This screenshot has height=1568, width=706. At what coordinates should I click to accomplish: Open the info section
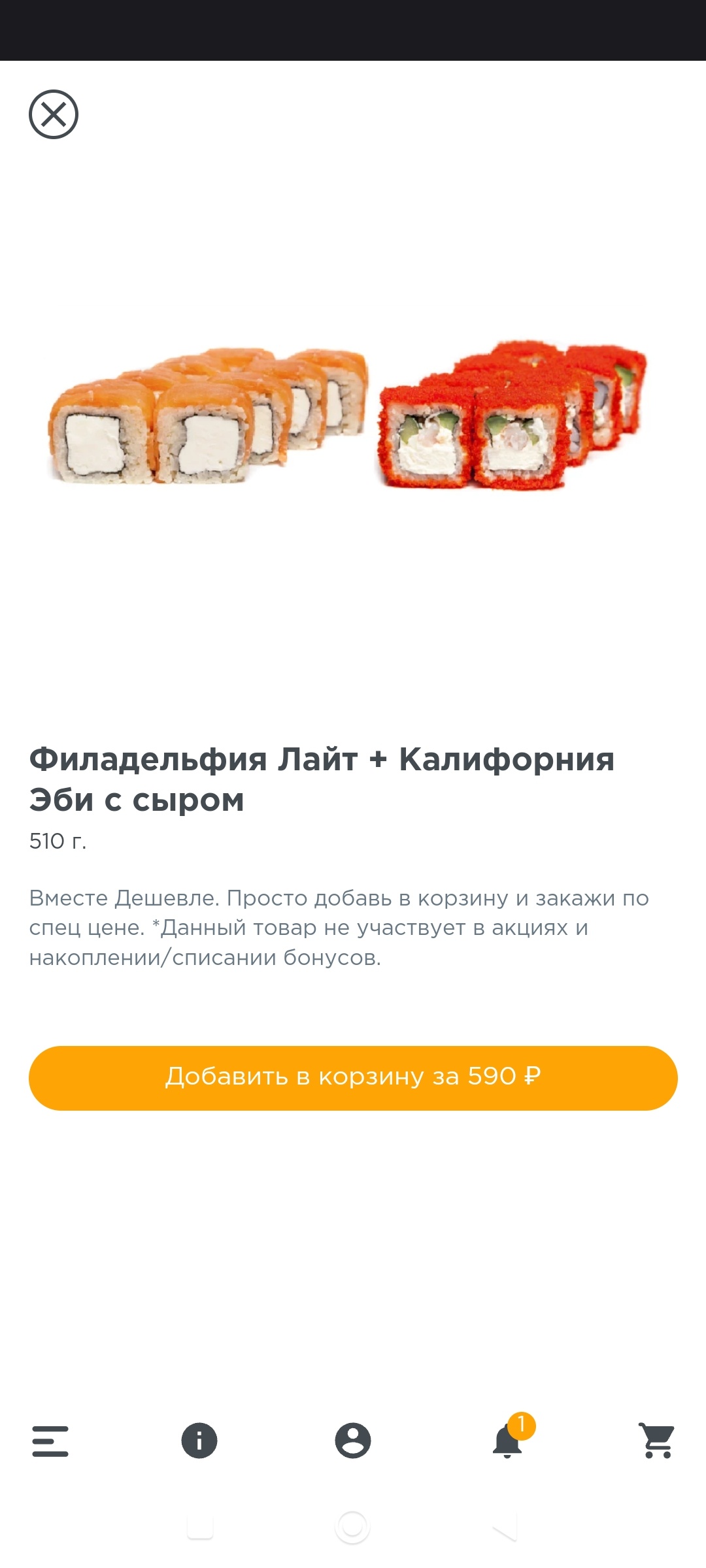click(199, 1441)
